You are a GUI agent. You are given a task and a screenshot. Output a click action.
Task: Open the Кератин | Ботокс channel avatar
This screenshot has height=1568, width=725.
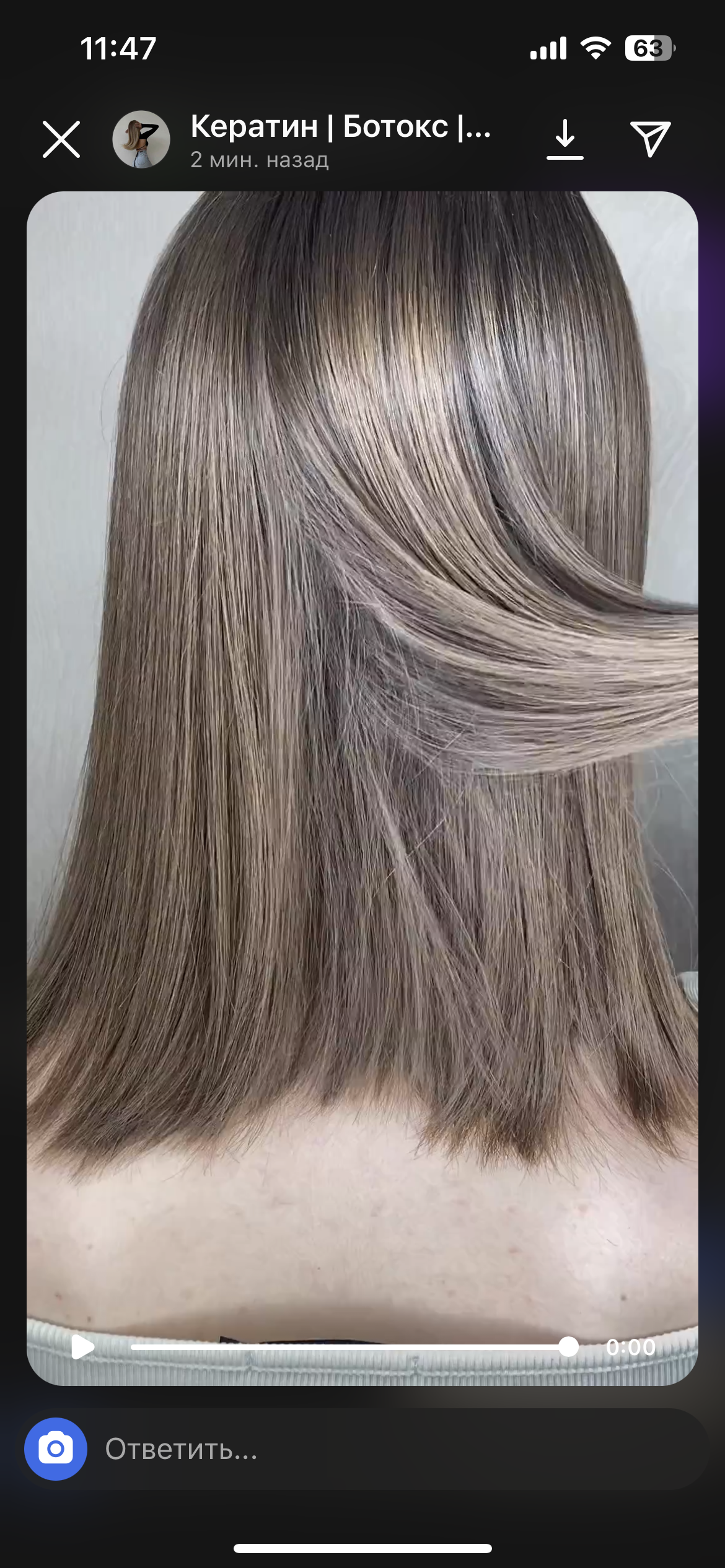coord(141,139)
